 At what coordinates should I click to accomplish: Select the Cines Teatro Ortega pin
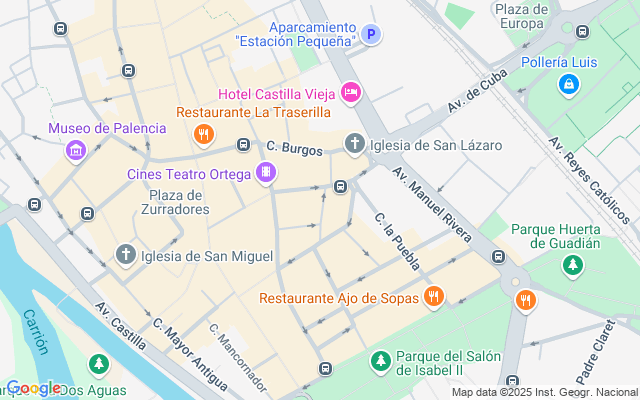click(265, 174)
